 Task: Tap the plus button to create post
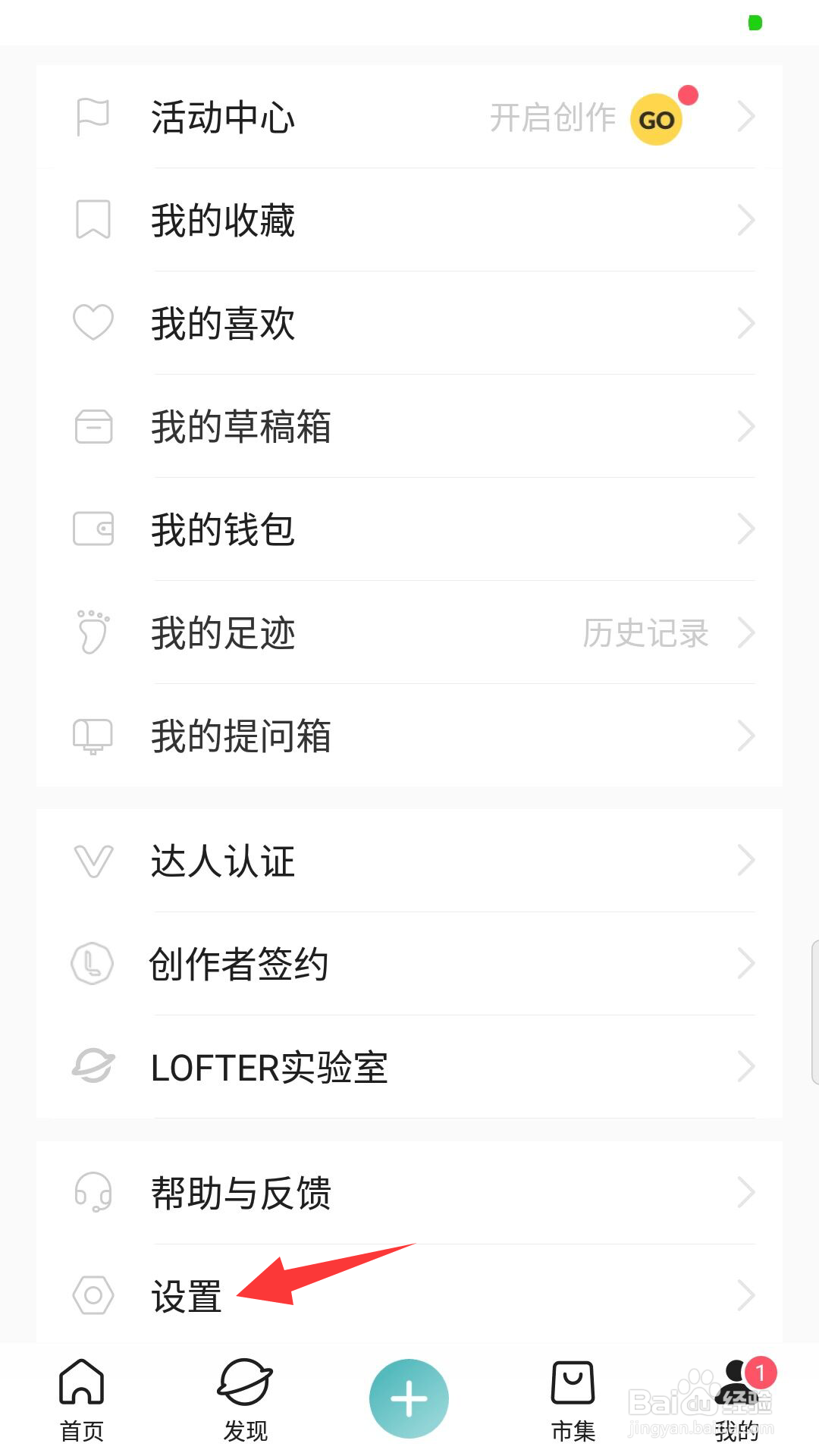(409, 1398)
